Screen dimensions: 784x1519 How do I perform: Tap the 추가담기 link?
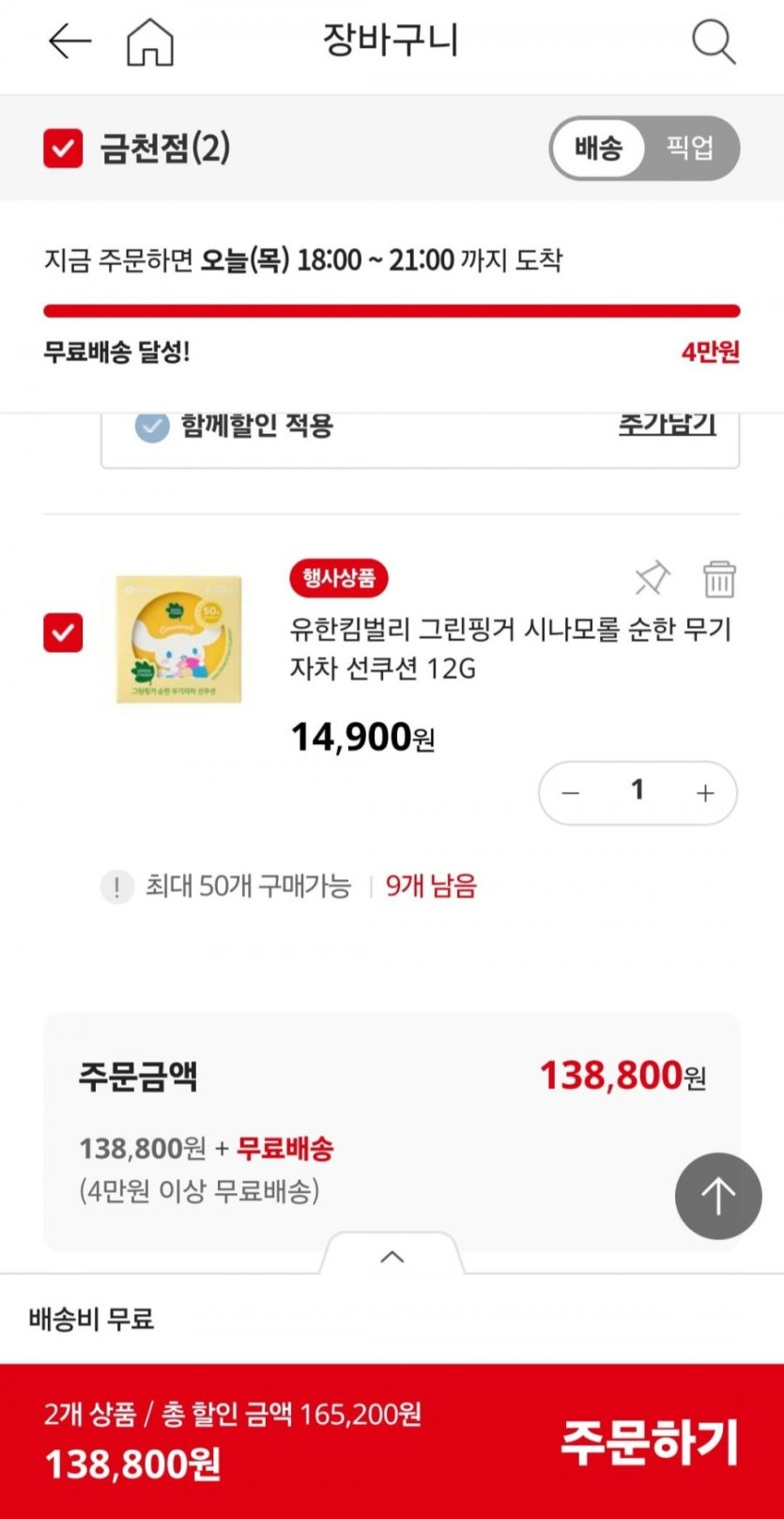667,425
